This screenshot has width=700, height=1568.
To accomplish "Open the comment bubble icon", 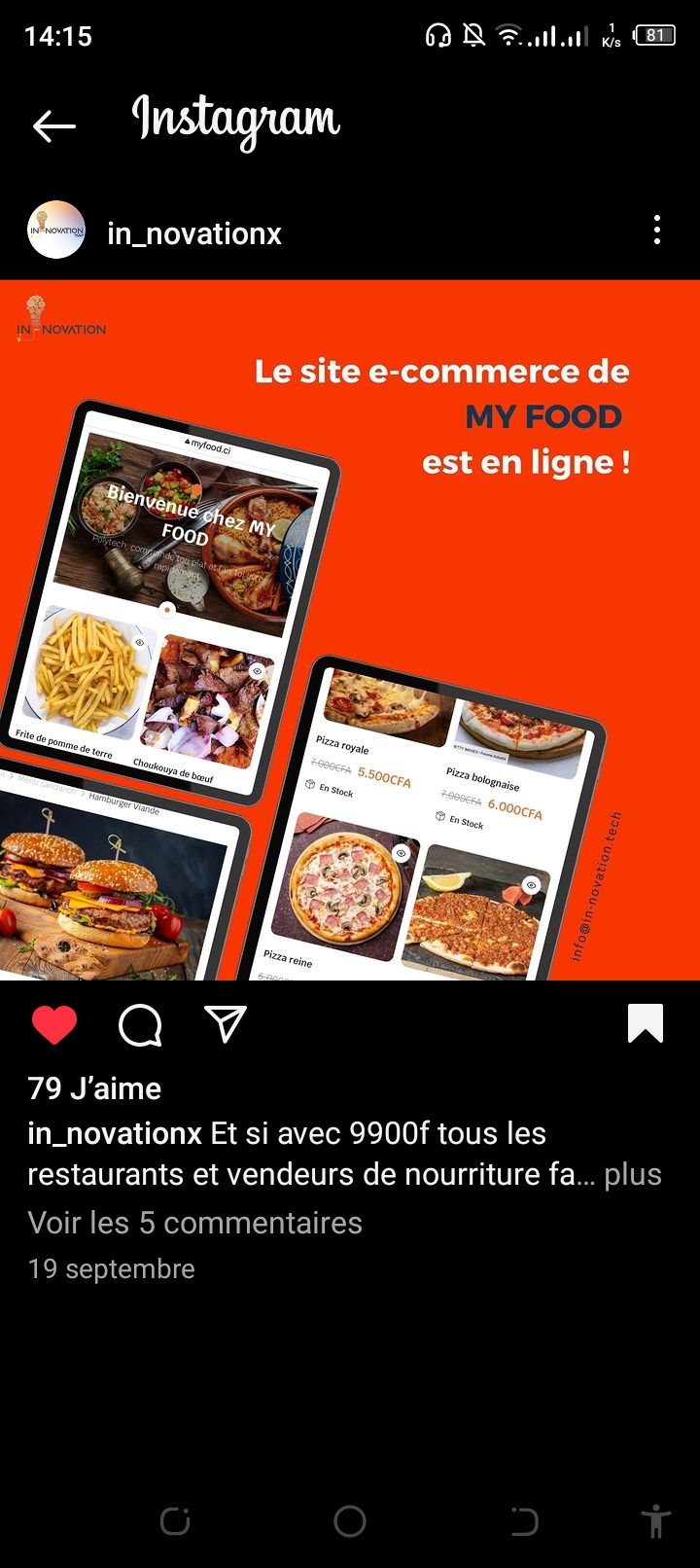I will [x=140, y=1025].
